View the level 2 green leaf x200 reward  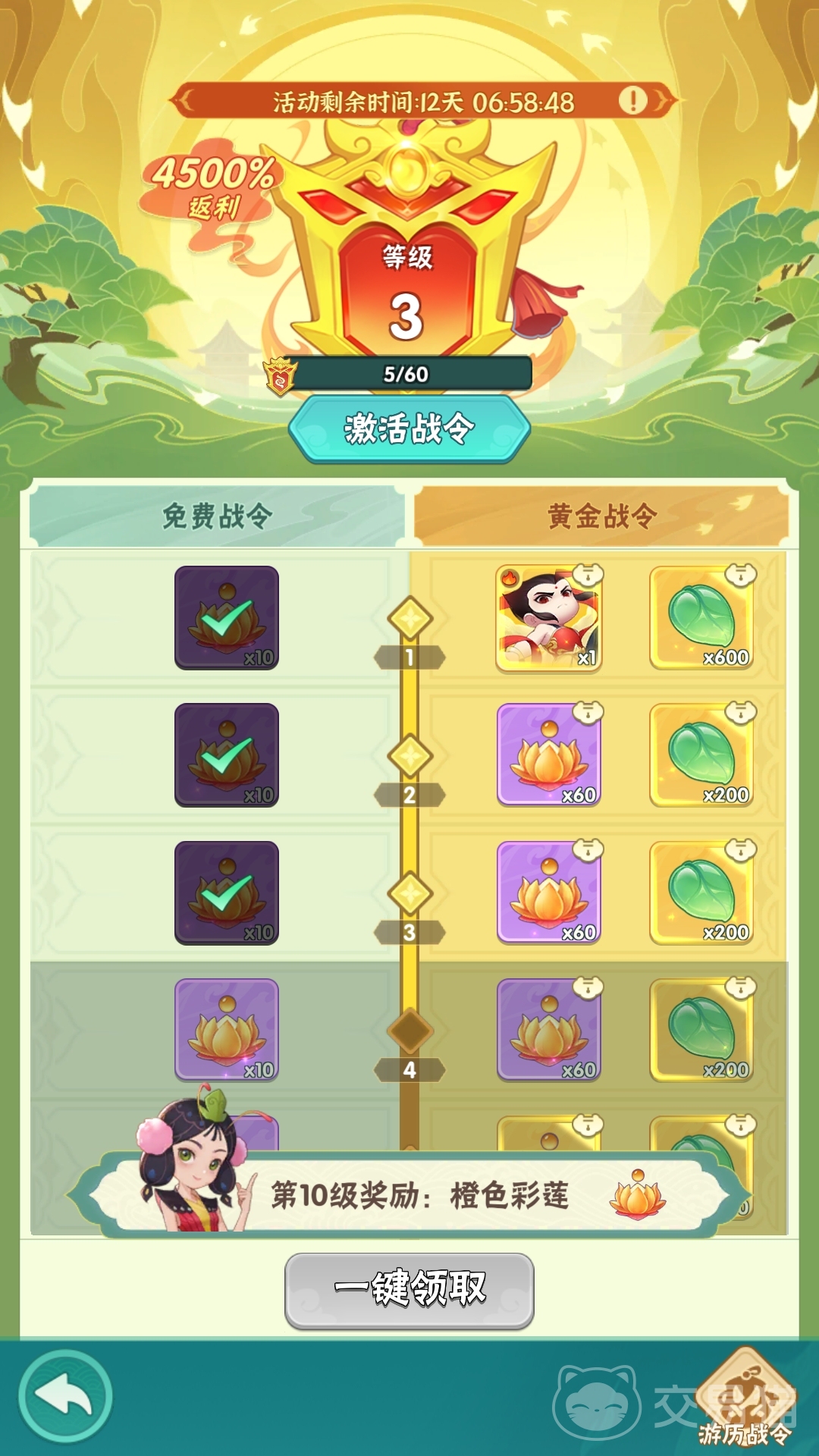tap(702, 755)
